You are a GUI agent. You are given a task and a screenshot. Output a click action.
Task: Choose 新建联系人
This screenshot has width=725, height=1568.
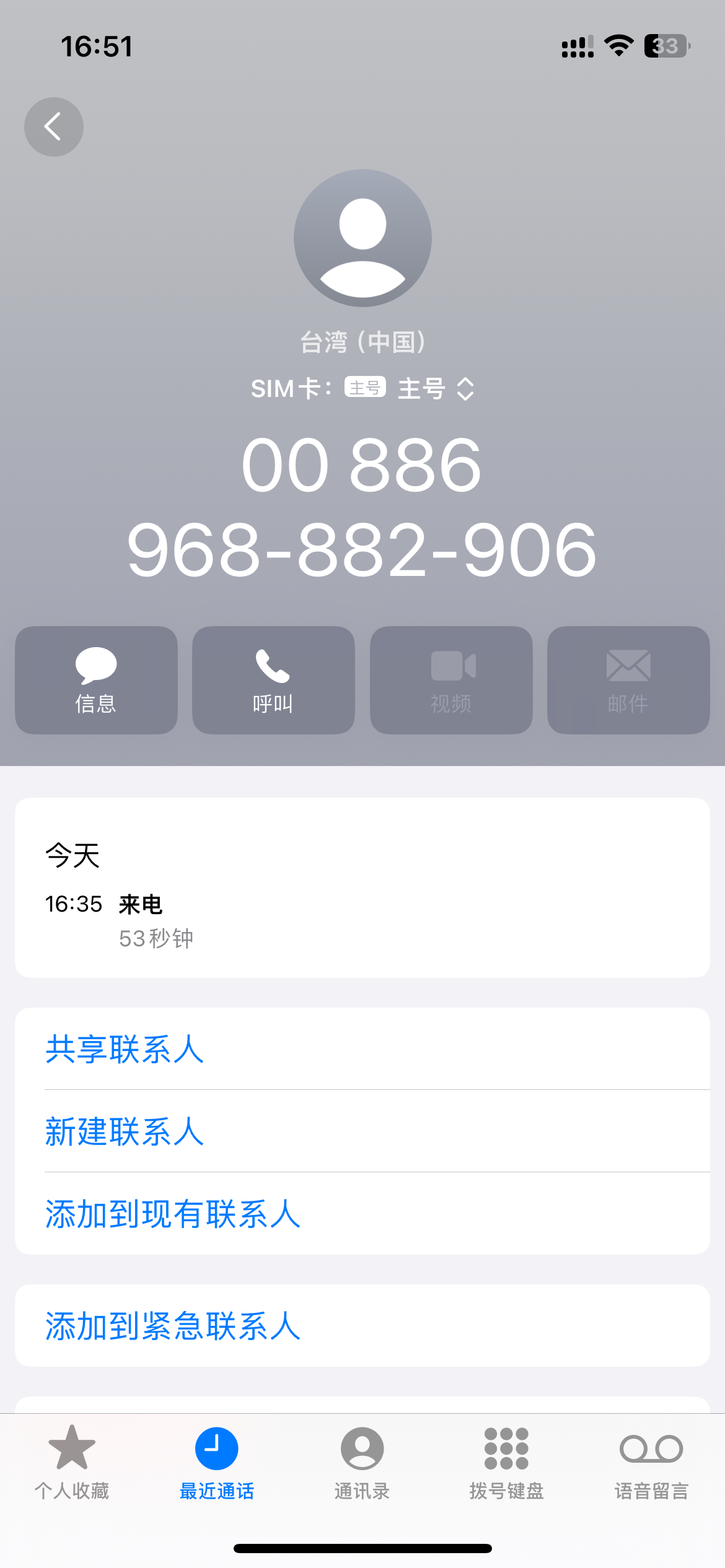(125, 1131)
